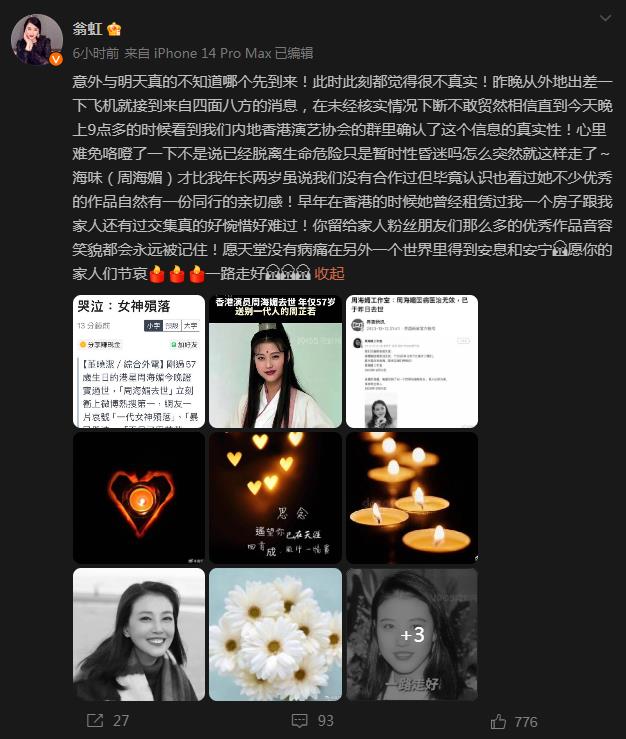View the 思念 golden hearts image
The width and height of the screenshot is (626, 739).
(x=275, y=497)
